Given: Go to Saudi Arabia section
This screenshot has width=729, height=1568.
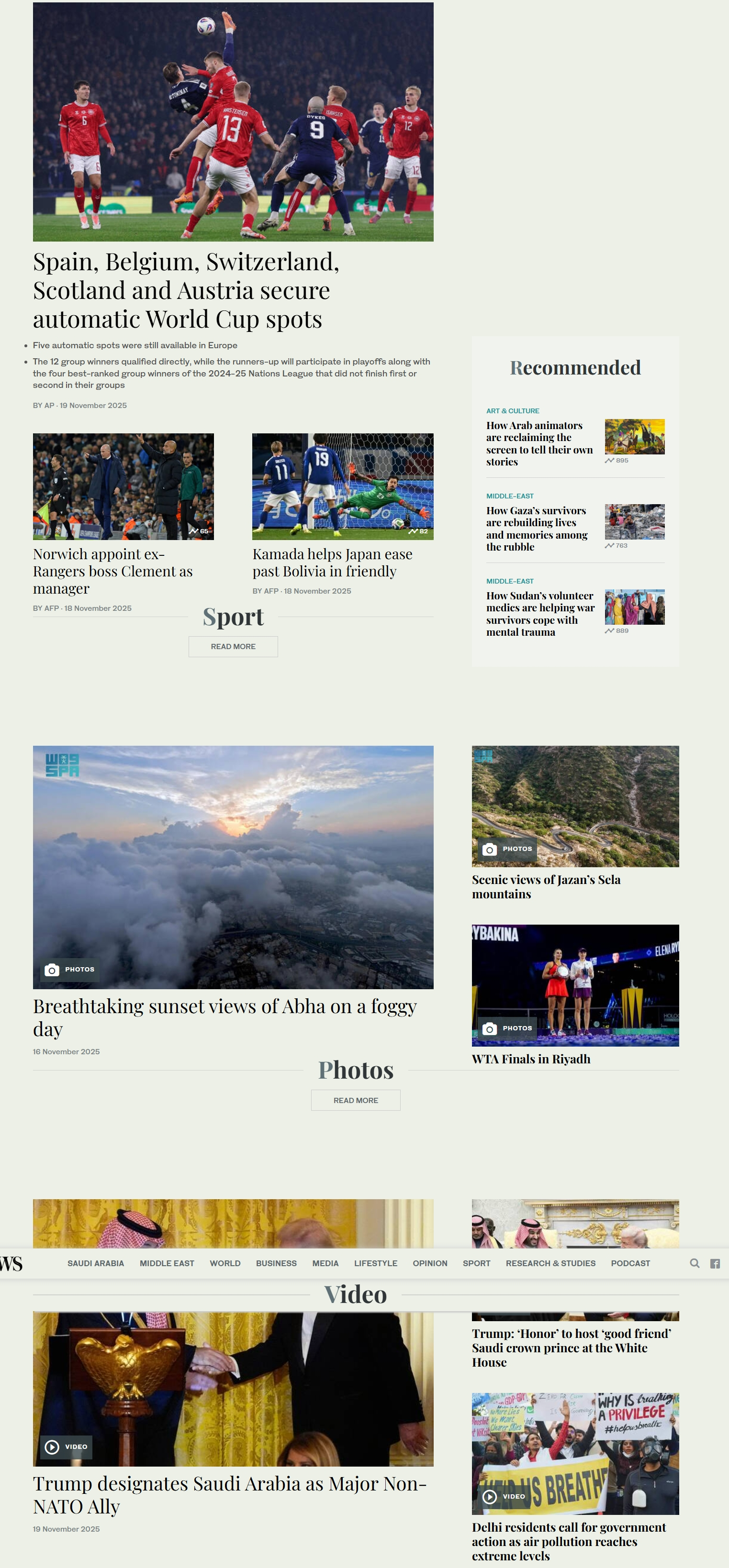Looking at the screenshot, I should pos(96,1263).
